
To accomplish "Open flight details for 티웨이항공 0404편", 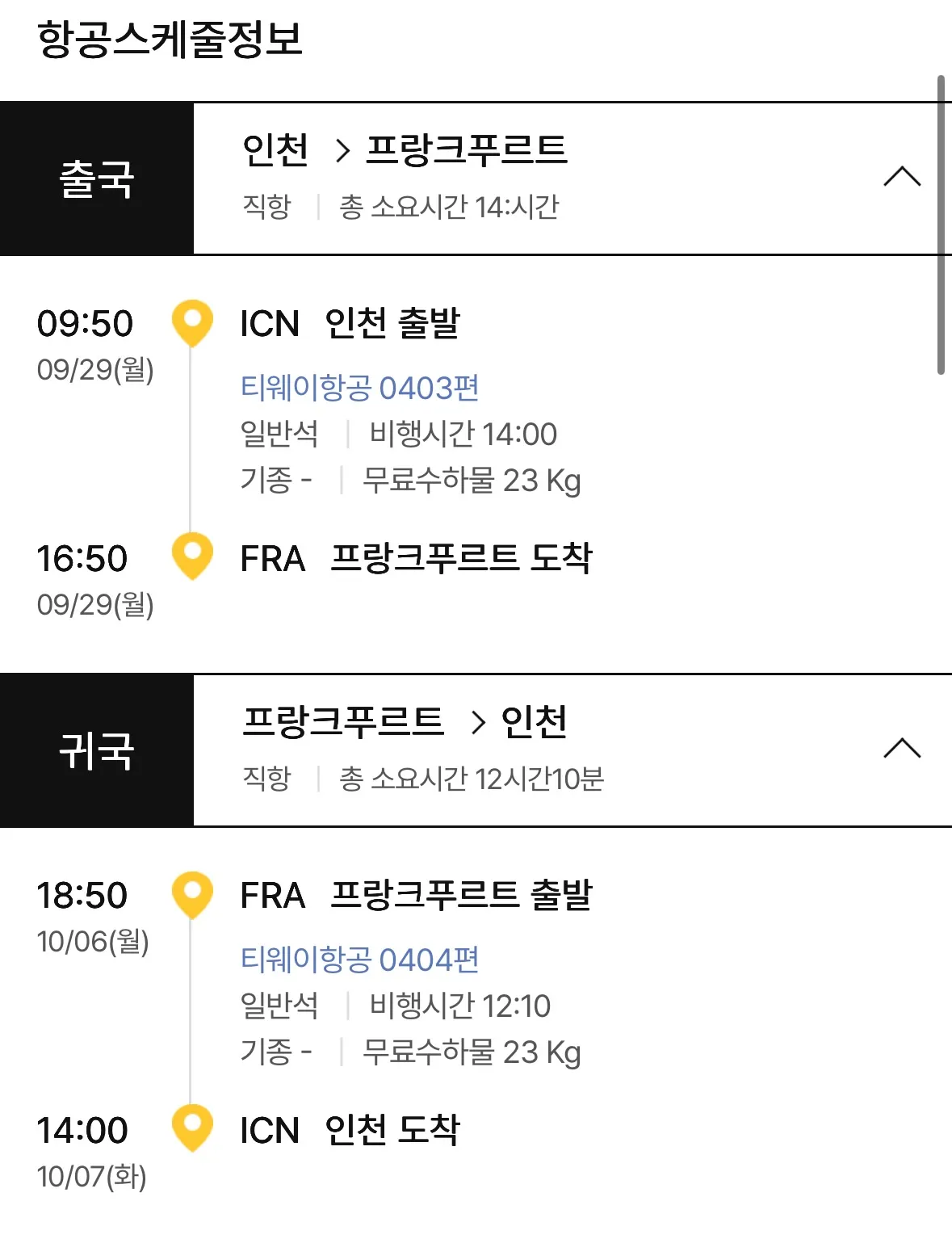I will [359, 960].
